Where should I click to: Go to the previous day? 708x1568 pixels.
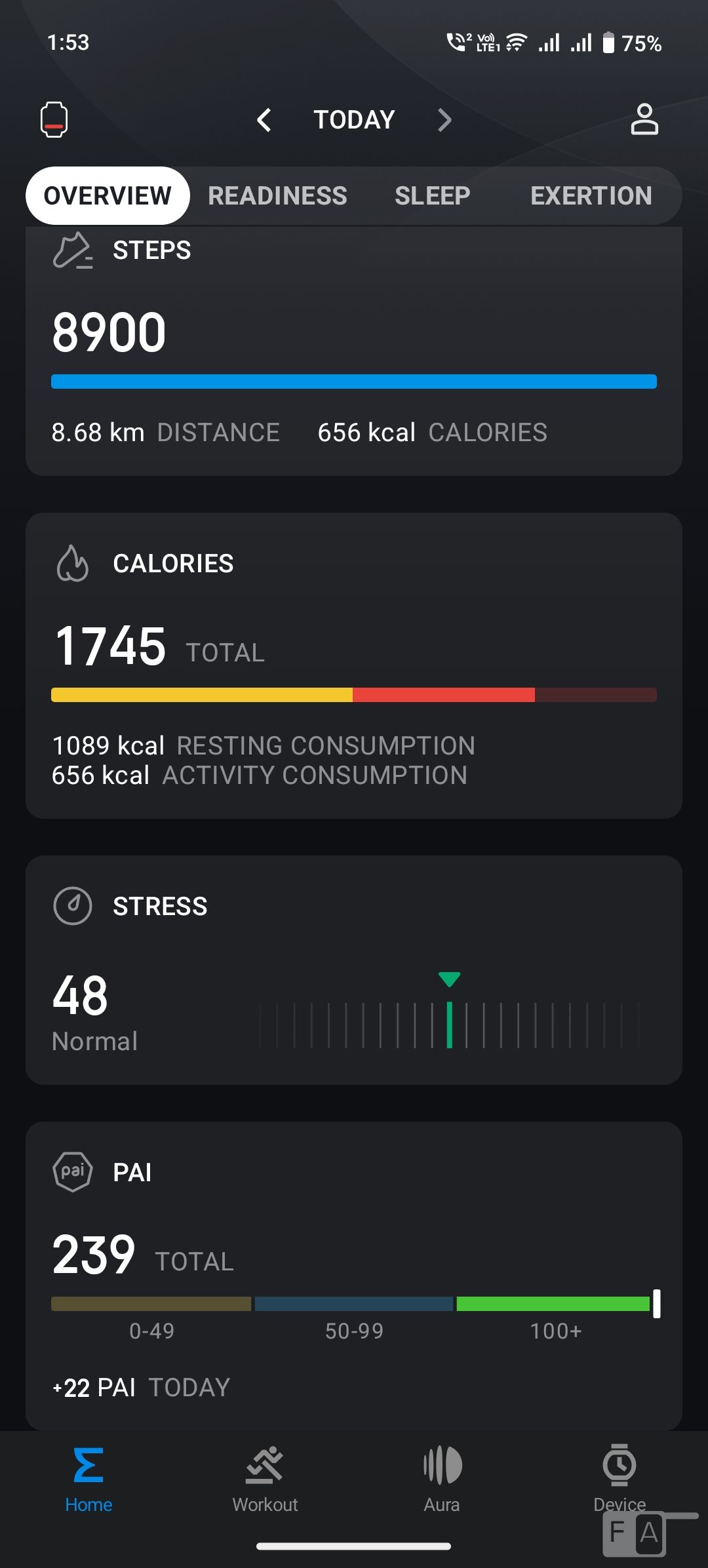coord(264,120)
